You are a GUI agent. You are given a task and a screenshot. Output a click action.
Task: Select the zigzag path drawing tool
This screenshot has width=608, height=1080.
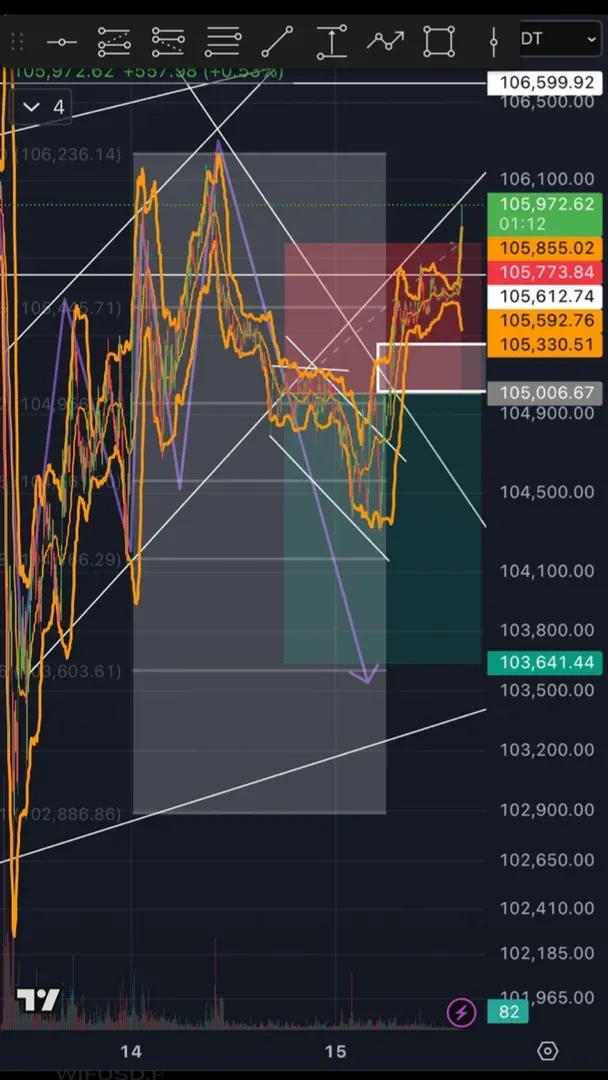coord(385,42)
